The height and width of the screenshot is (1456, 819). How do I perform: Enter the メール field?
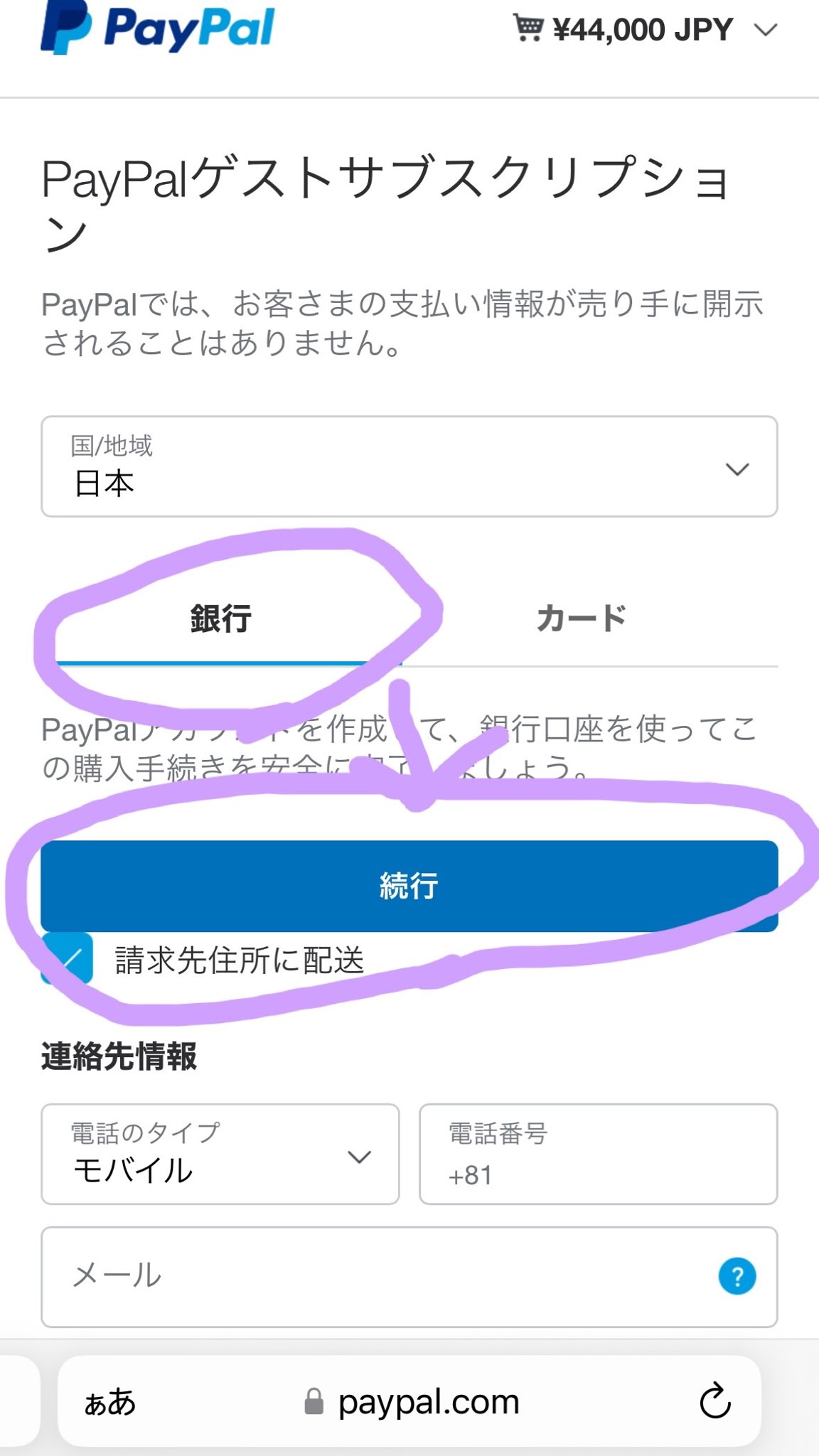370,1276
